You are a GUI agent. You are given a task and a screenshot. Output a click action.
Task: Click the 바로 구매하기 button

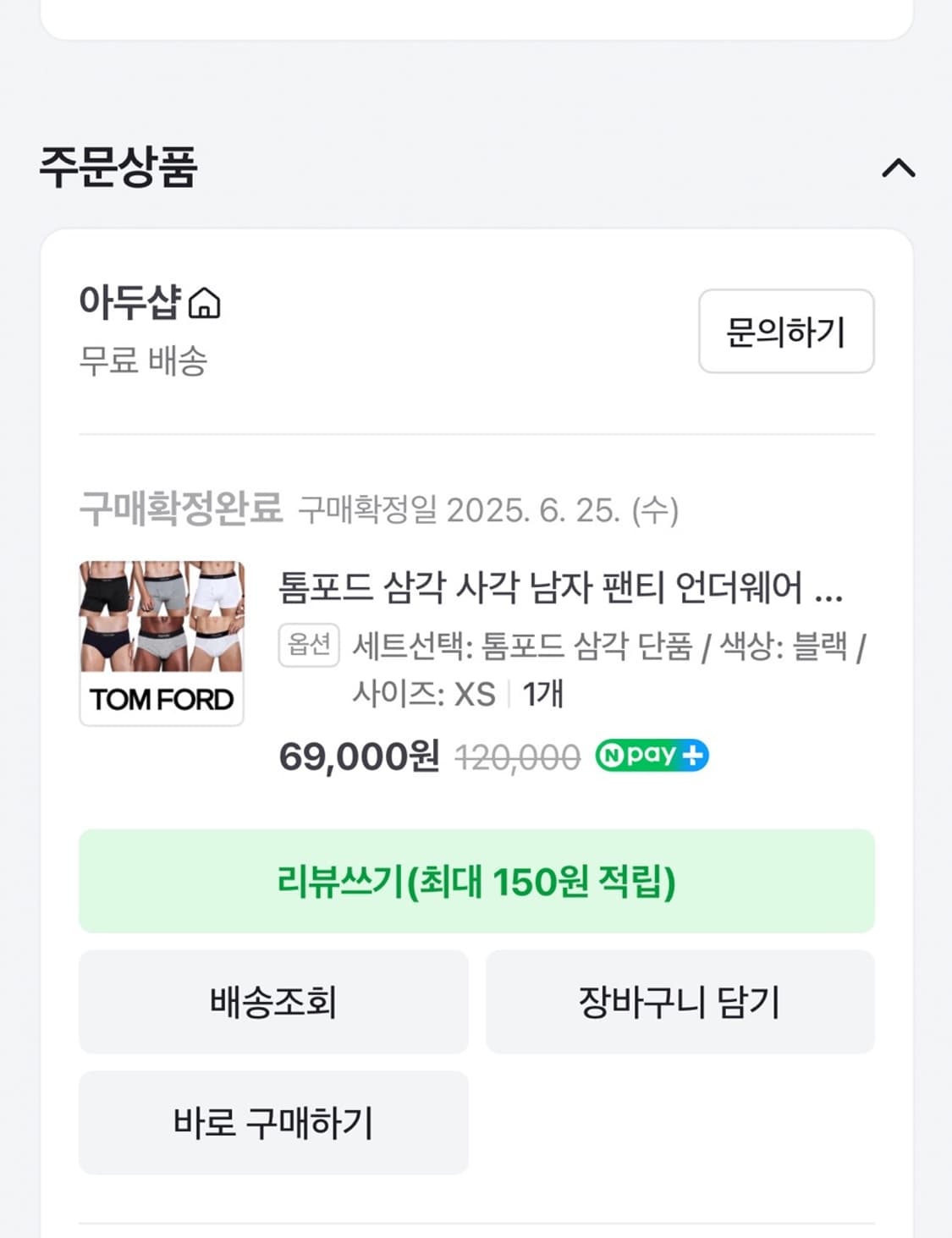point(272,1123)
